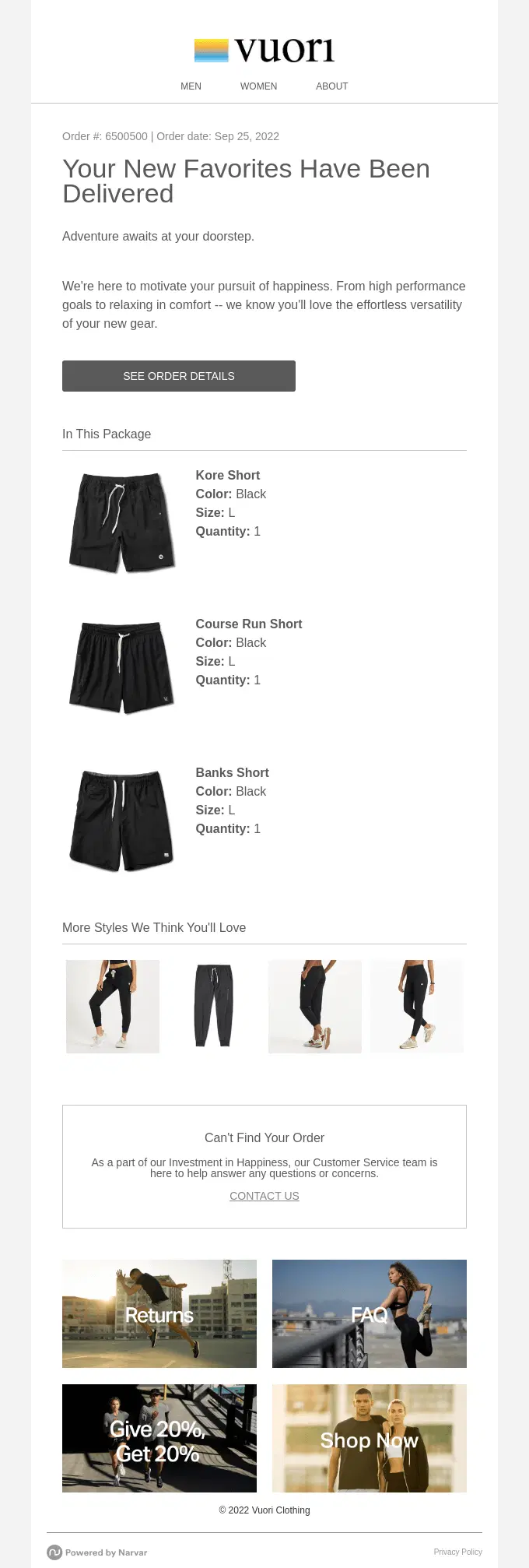Open the Privacy Policy link
This screenshot has width=529, height=1568.
pos(457,1552)
